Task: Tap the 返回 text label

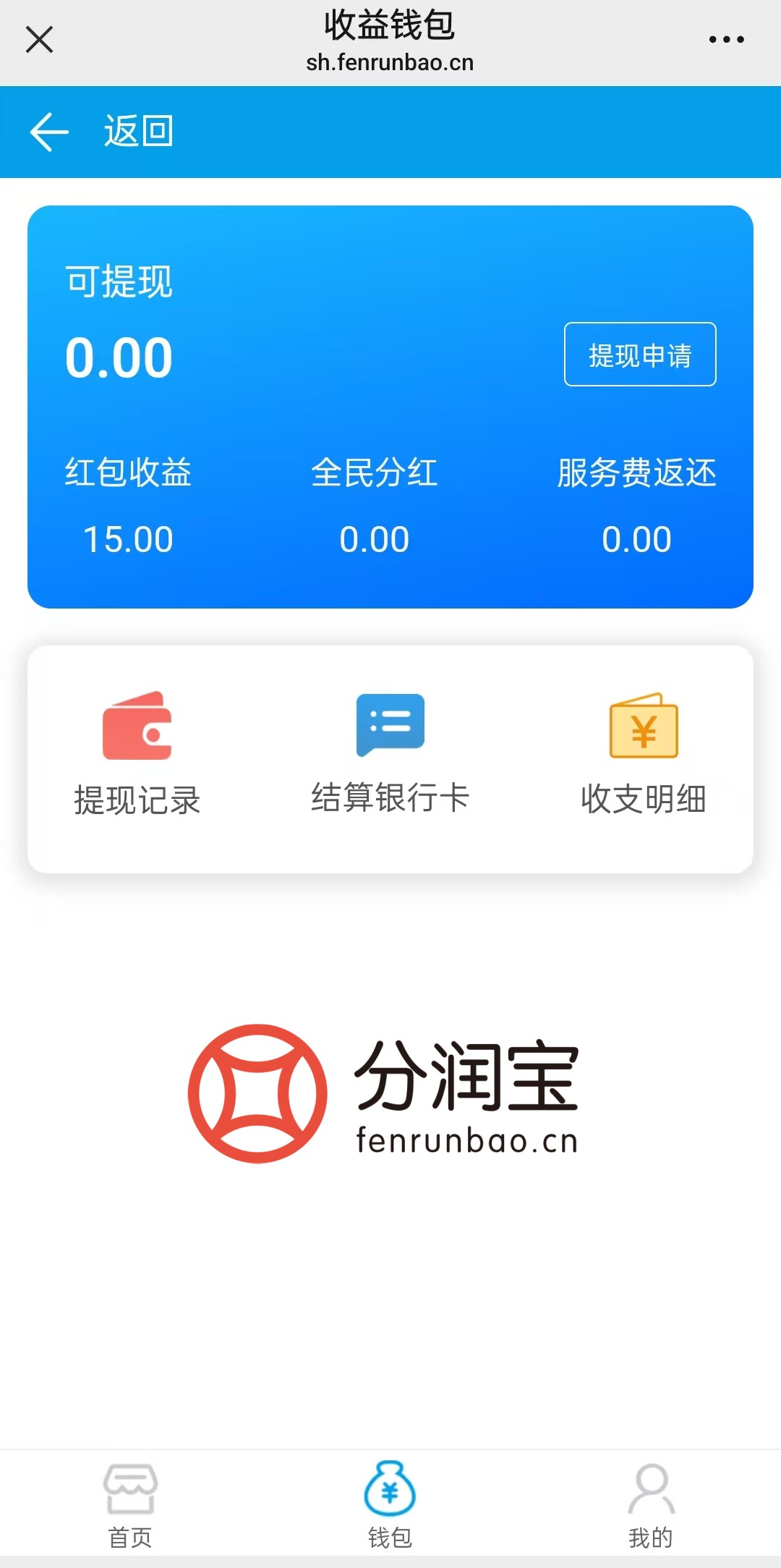Action: [137, 132]
